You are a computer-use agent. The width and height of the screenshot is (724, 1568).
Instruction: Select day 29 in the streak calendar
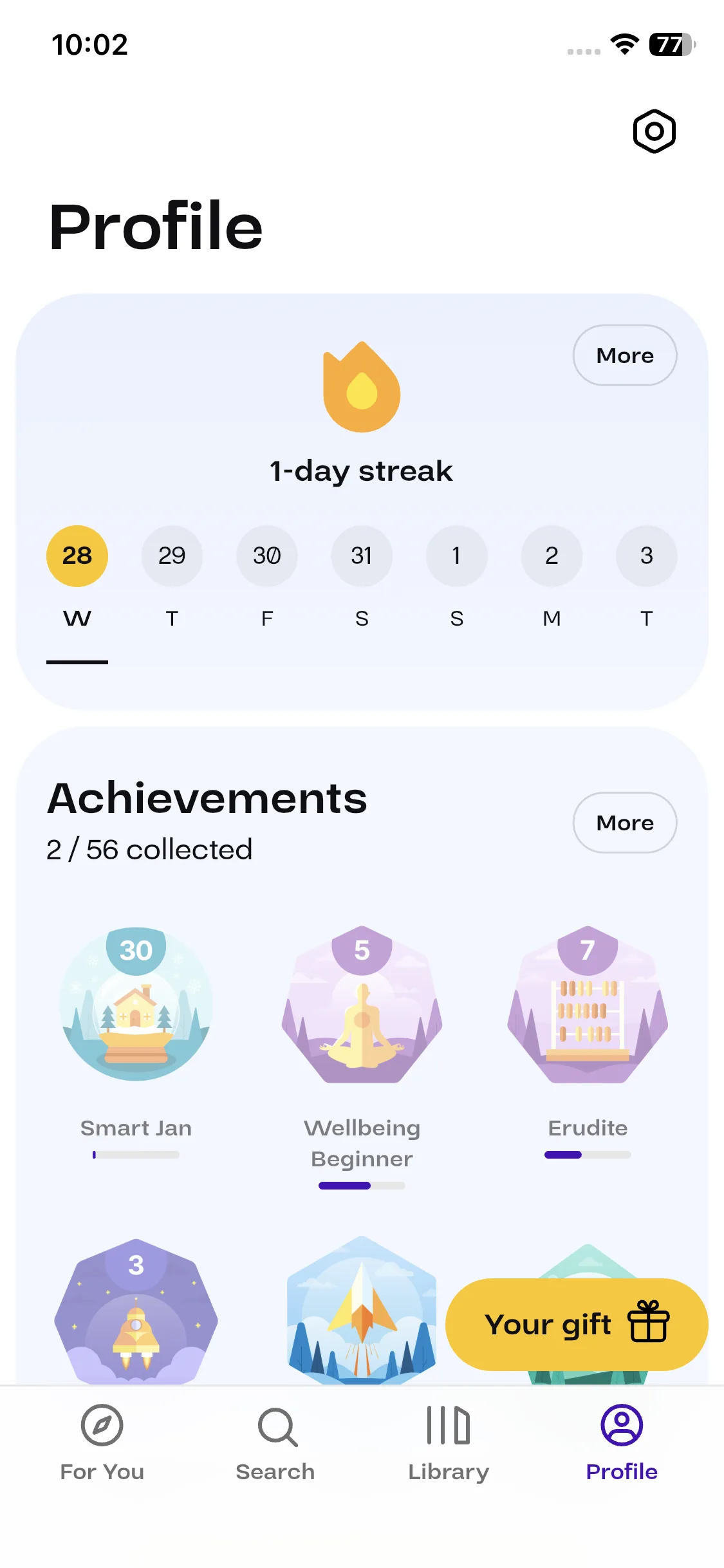coord(172,556)
